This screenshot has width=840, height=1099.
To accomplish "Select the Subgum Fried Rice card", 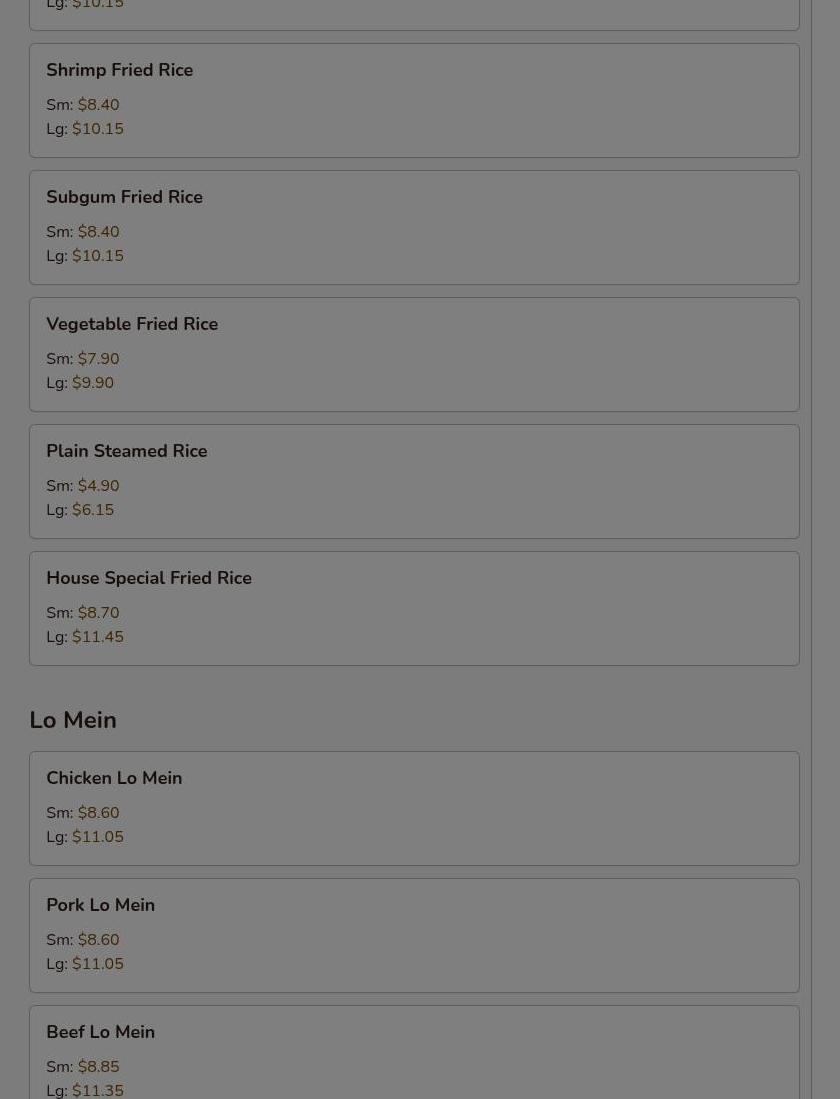I will pos(414,227).
